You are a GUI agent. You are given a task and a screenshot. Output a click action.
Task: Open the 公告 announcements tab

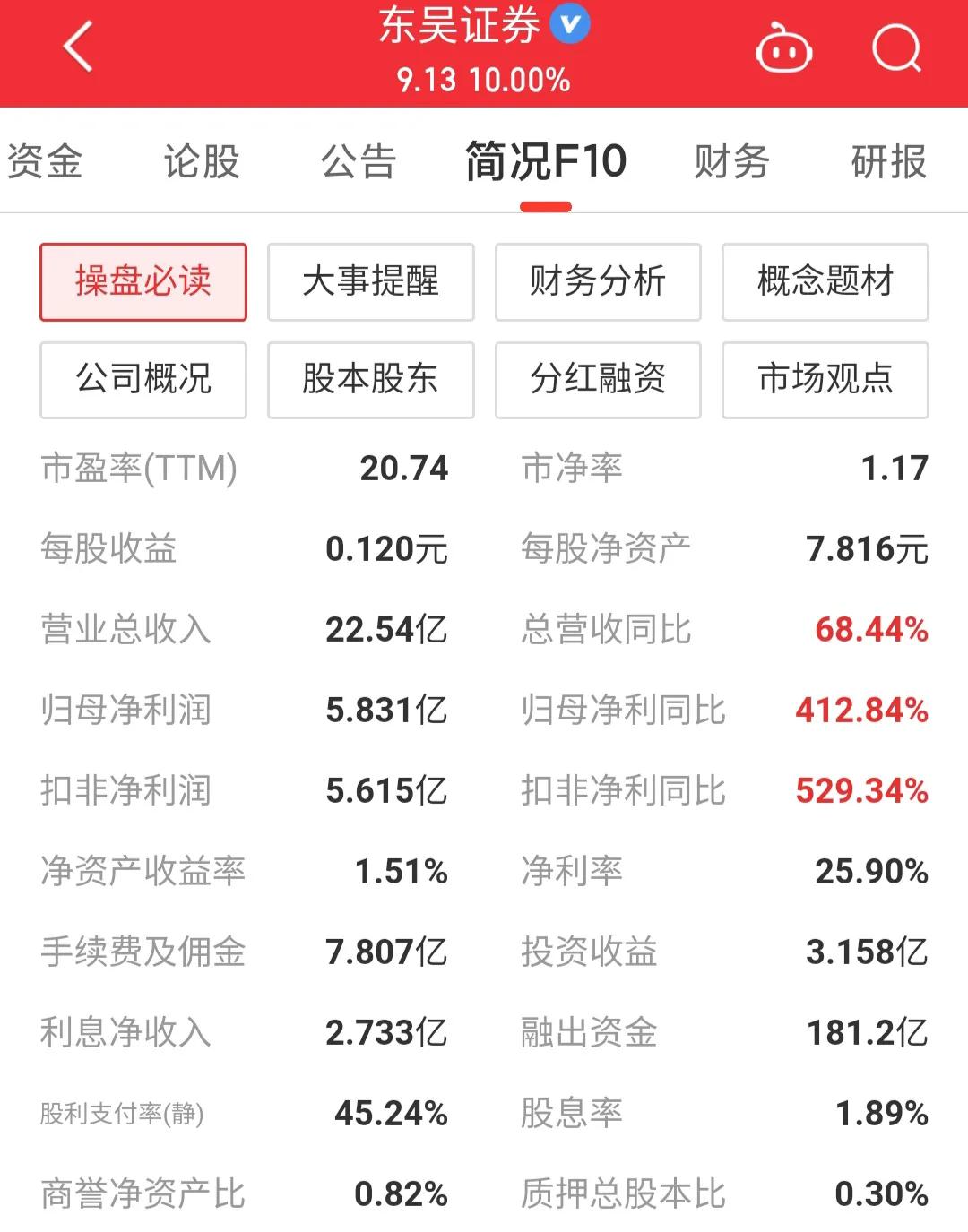pyautogui.click(x=358, y=161)
